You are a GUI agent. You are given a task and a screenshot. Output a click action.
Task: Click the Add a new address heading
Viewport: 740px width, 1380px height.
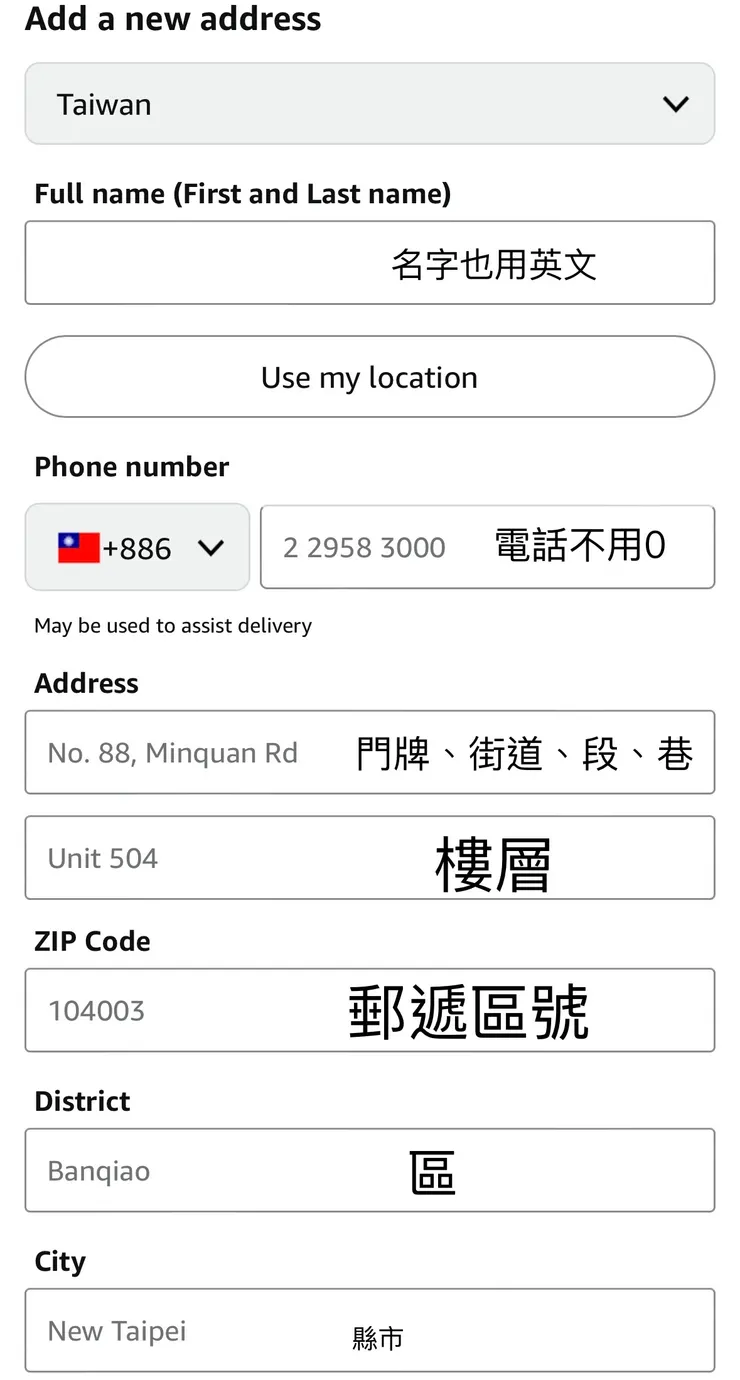tap(172, 18)
